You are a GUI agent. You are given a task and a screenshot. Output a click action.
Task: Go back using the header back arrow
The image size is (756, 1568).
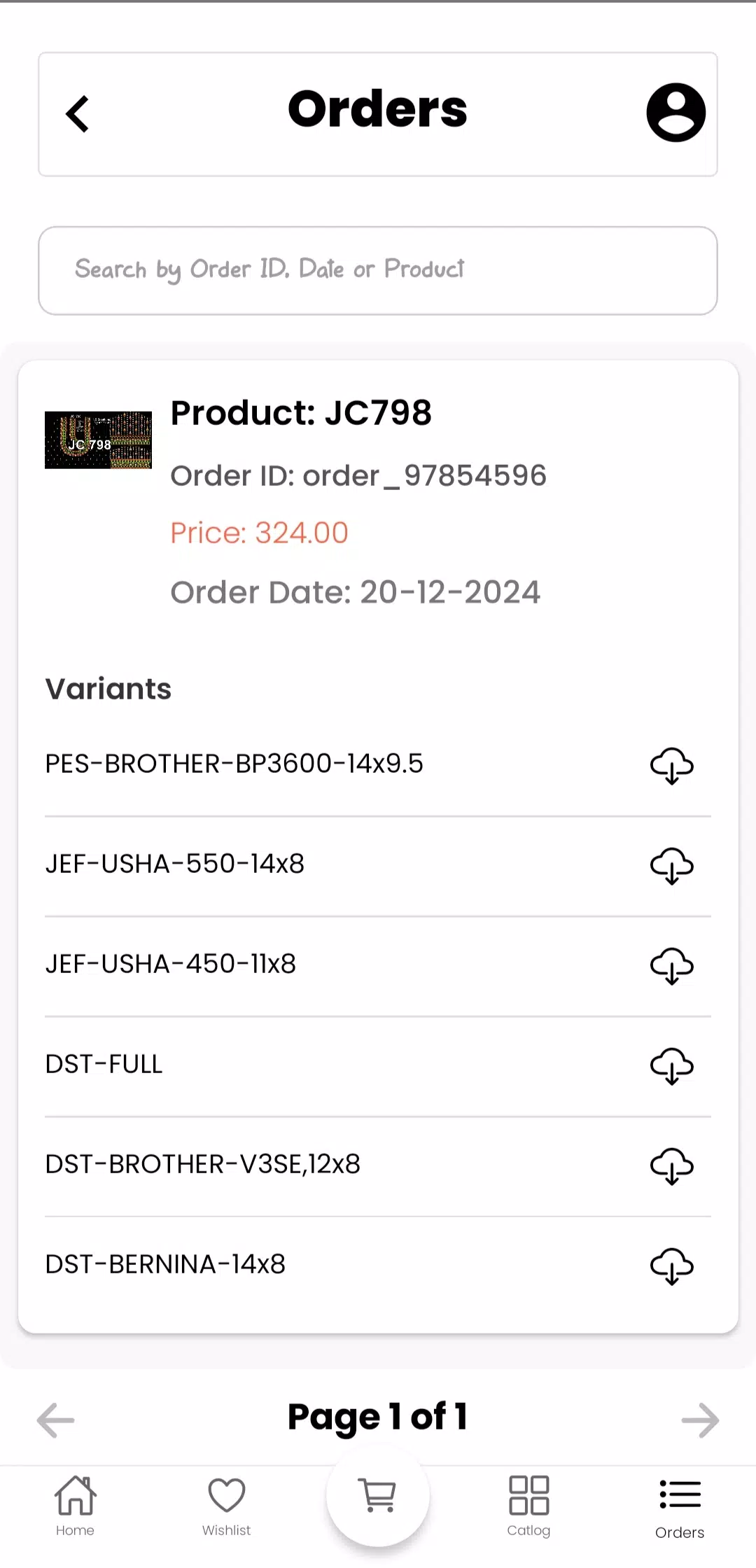[78, 114]
